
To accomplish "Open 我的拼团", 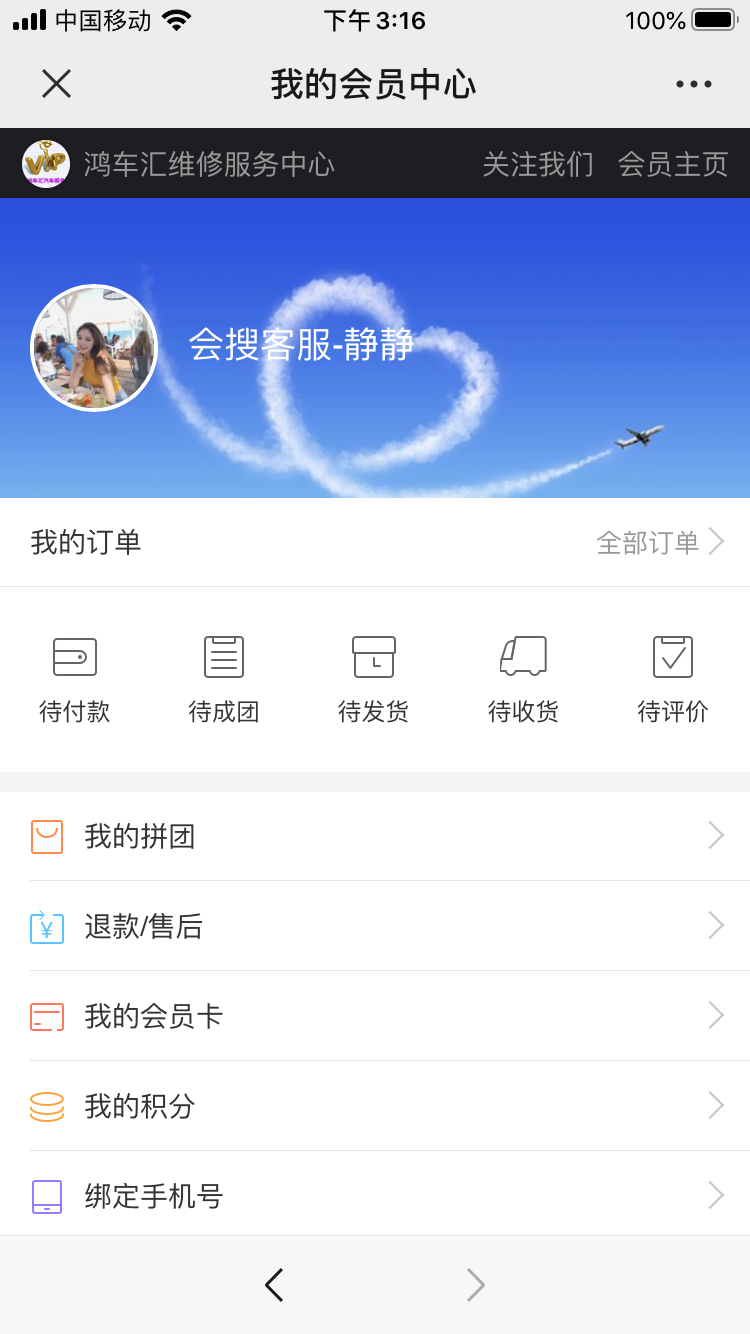I will 375,836.
